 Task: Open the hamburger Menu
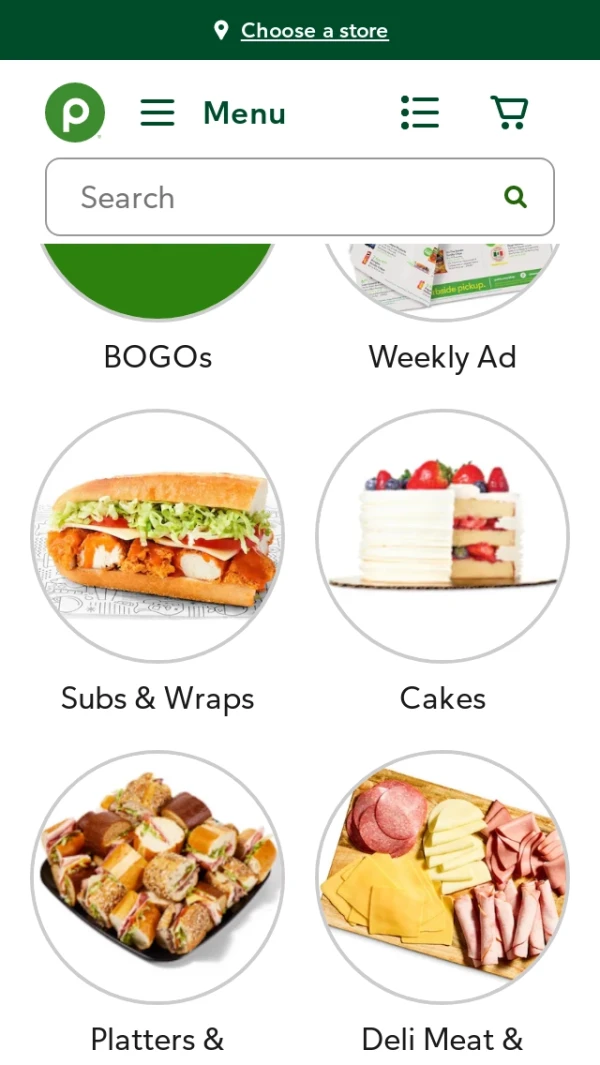pyautogui.click(x=213, y=113)
